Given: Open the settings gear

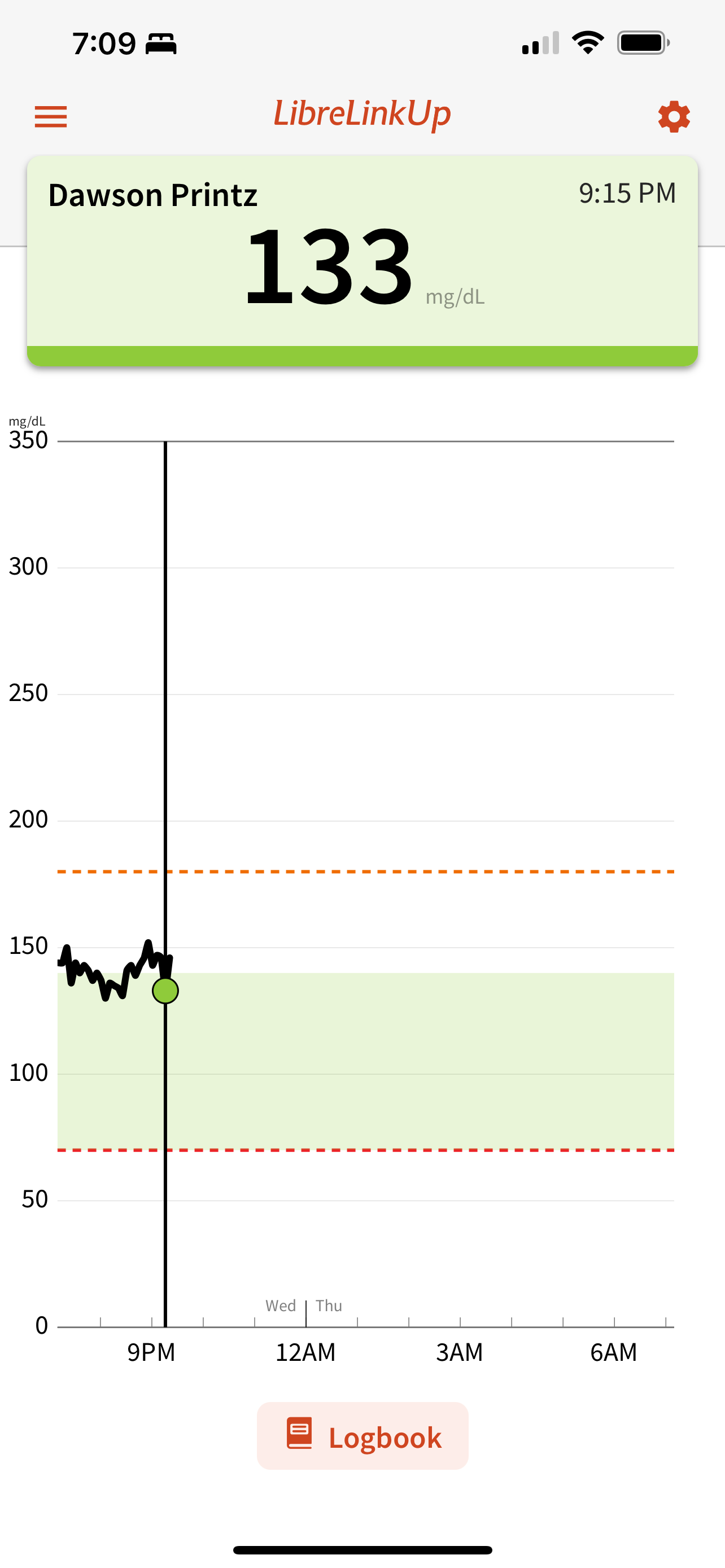Looking at the screenshot, I should [x=673, y=116].
